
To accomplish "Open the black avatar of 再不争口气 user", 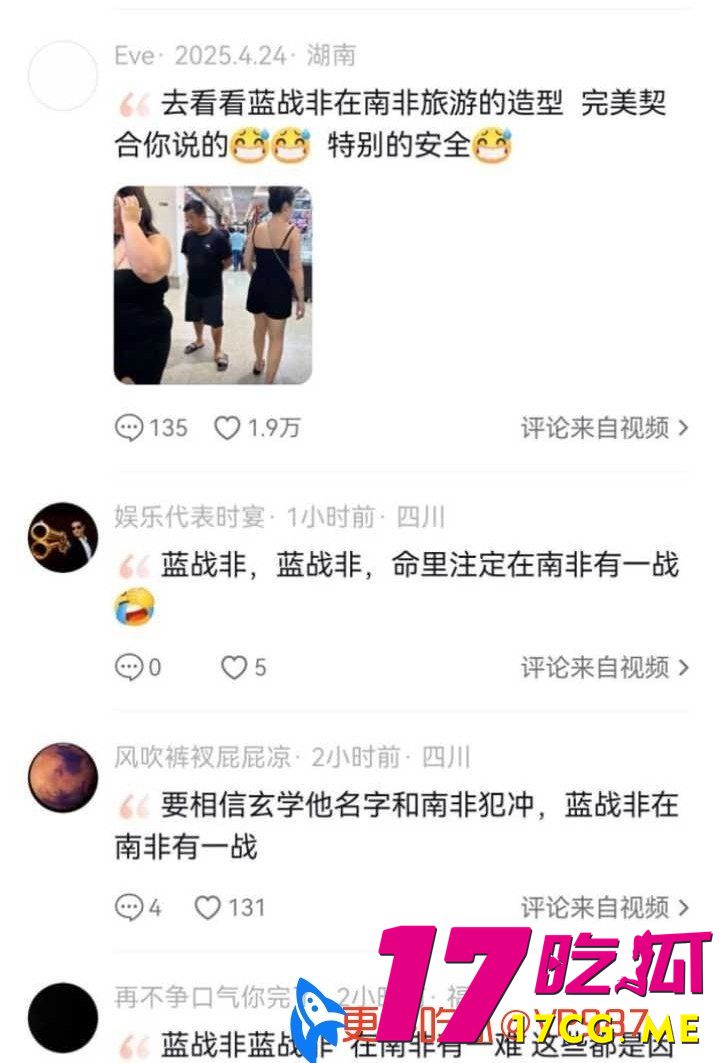I will [x=62, y=1017].
